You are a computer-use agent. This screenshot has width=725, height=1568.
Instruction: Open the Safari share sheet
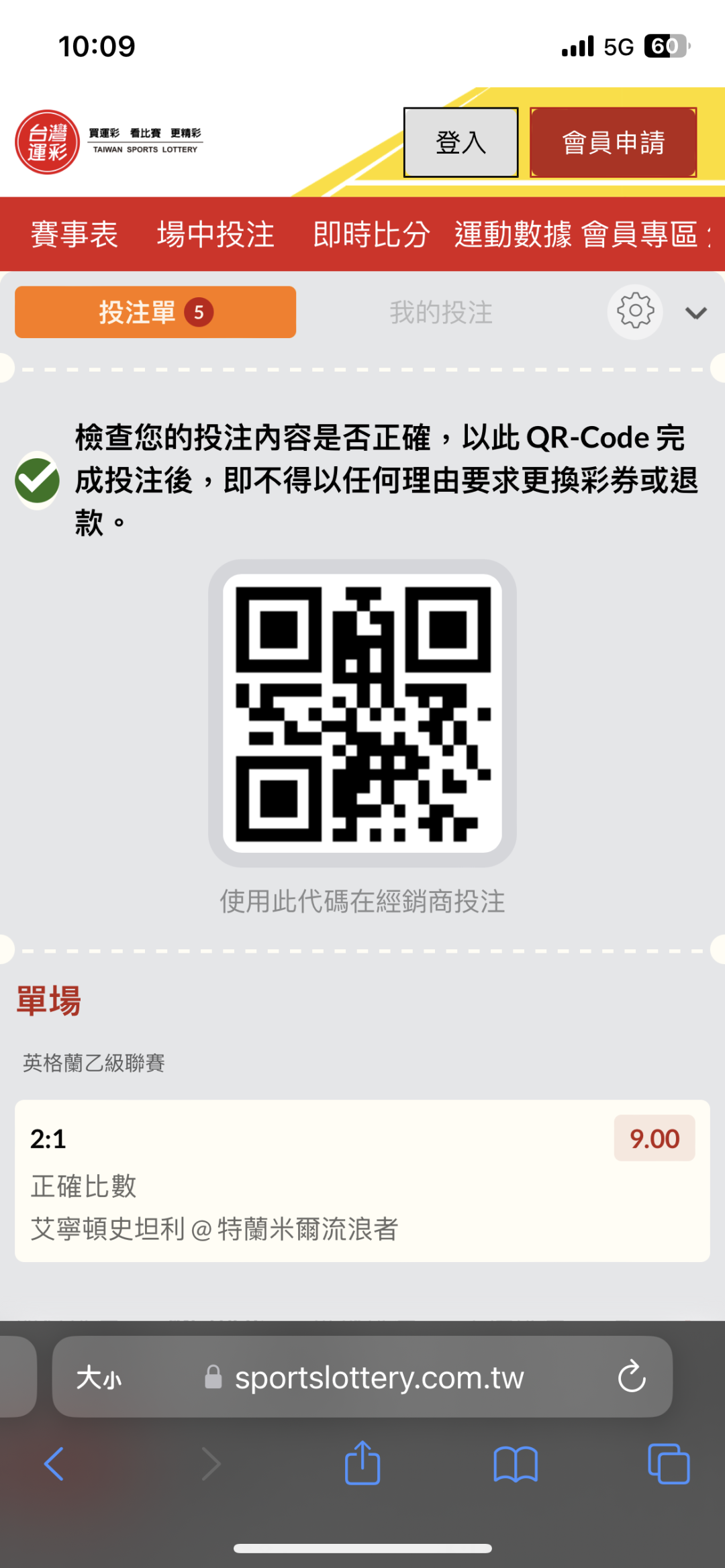[x=362, y=1463]
